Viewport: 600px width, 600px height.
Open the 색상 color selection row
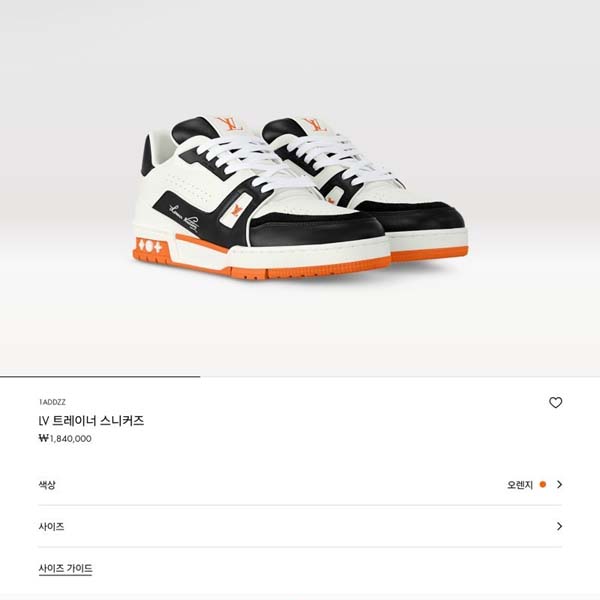point(300,484)
